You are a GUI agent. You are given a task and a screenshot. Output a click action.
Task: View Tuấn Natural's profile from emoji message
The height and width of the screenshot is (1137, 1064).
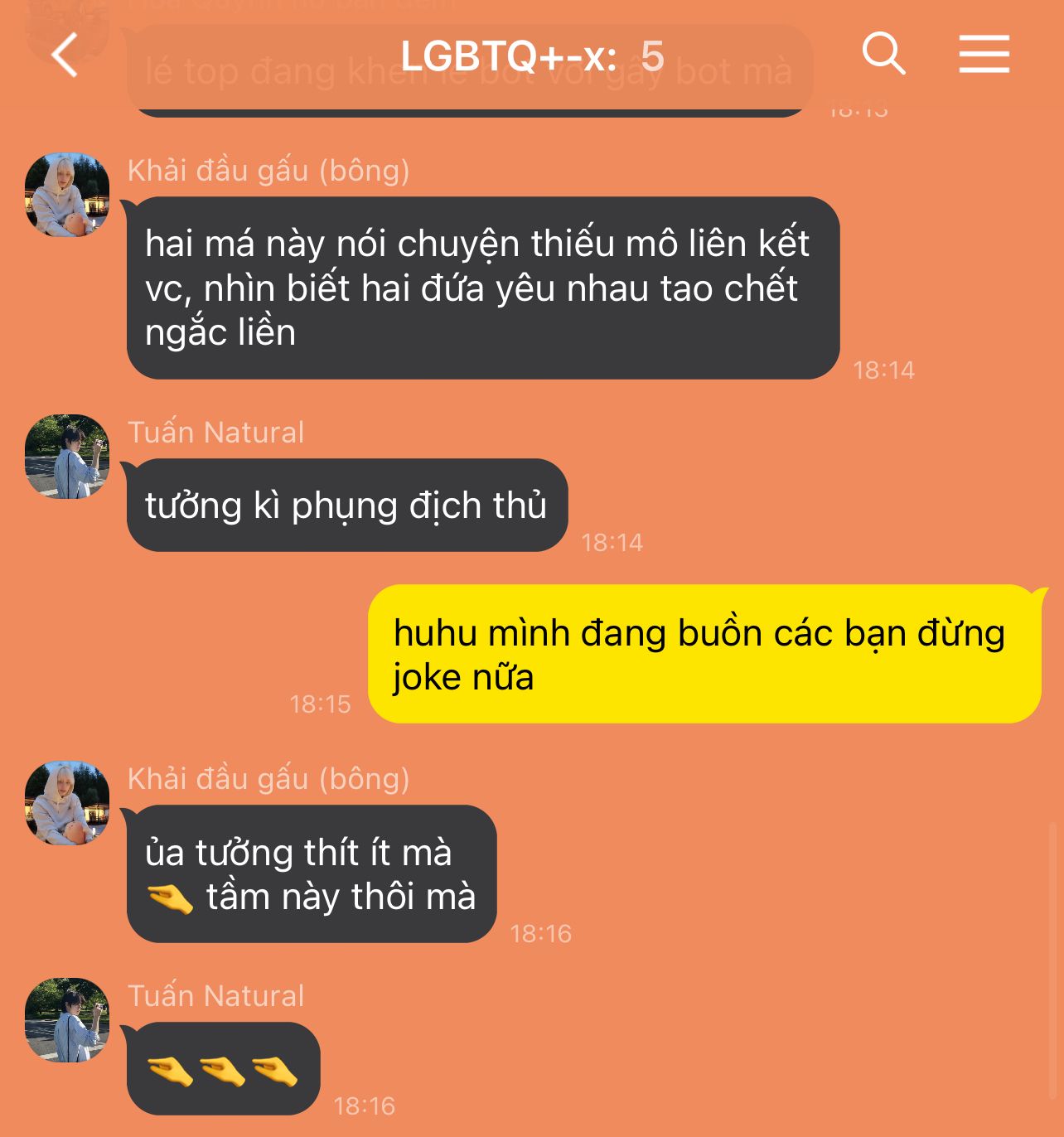point(67,1020)
